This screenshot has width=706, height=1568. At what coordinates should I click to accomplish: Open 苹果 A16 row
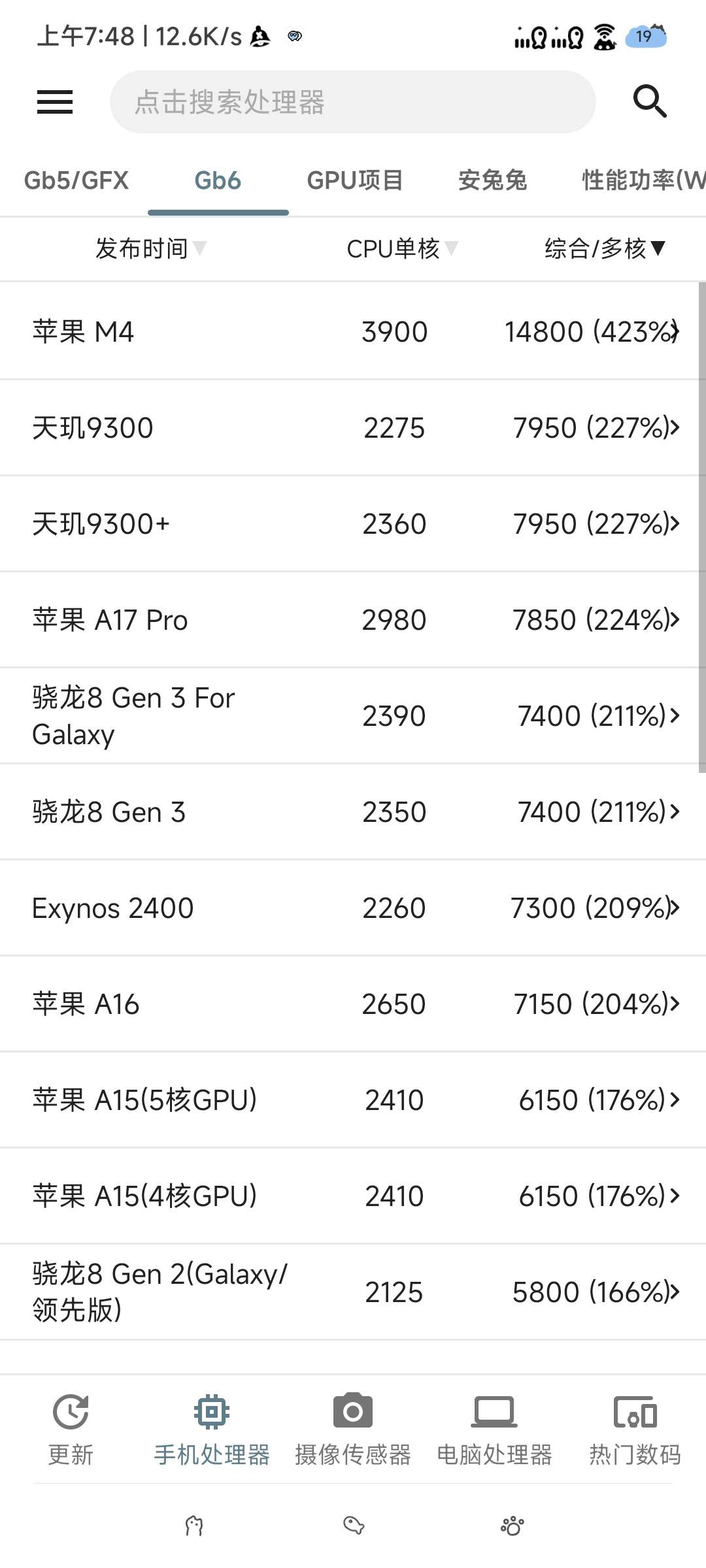pyautogui.click(x=353, y=1004)
